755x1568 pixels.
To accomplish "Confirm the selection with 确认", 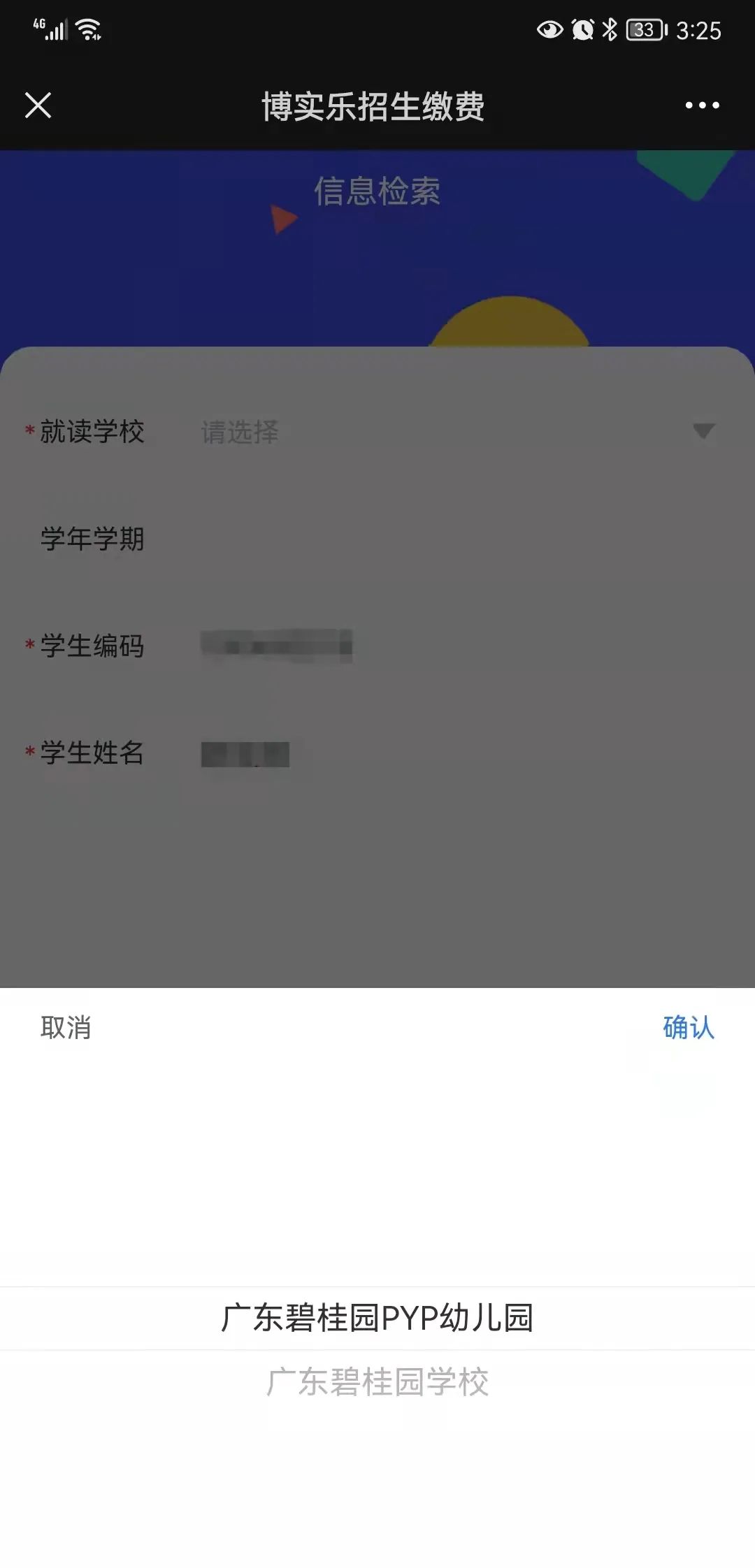I will point(689,1028).
